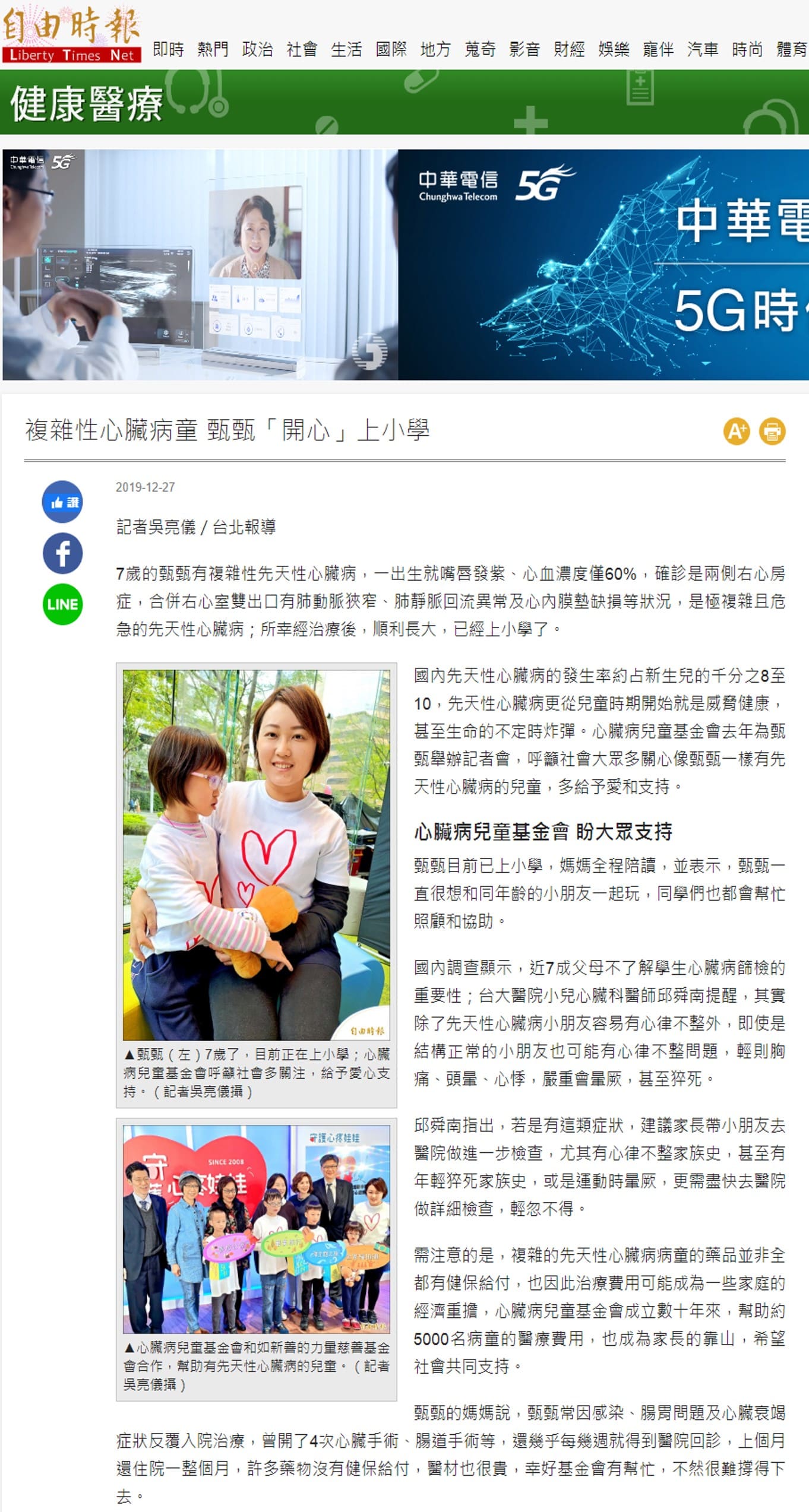Increase the article font size
Viewport: 809px width, 1512px height.
737,431
